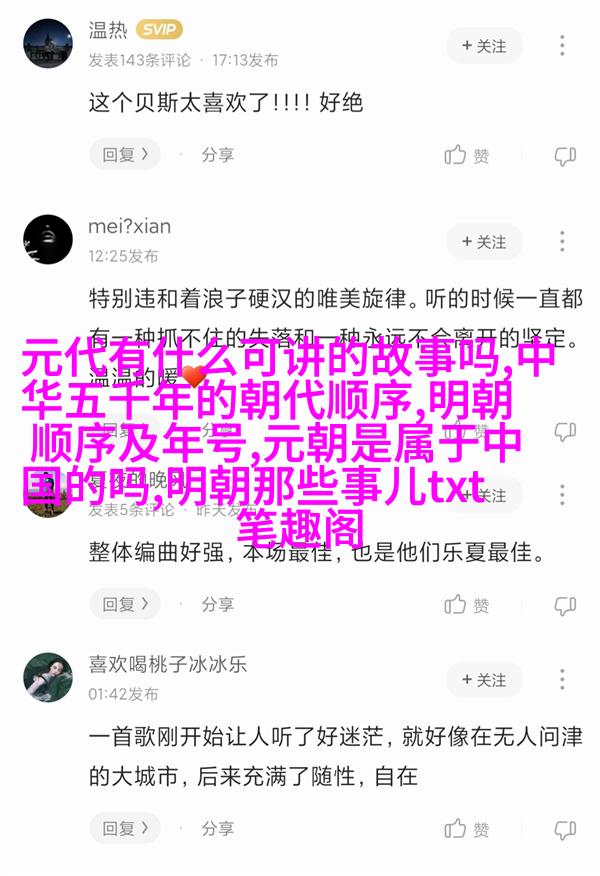The image size is (600, 876).
Task: Dislike the 贝斯太喜欢了 comment
Action: pyautogui.click(x=565, y=155)
